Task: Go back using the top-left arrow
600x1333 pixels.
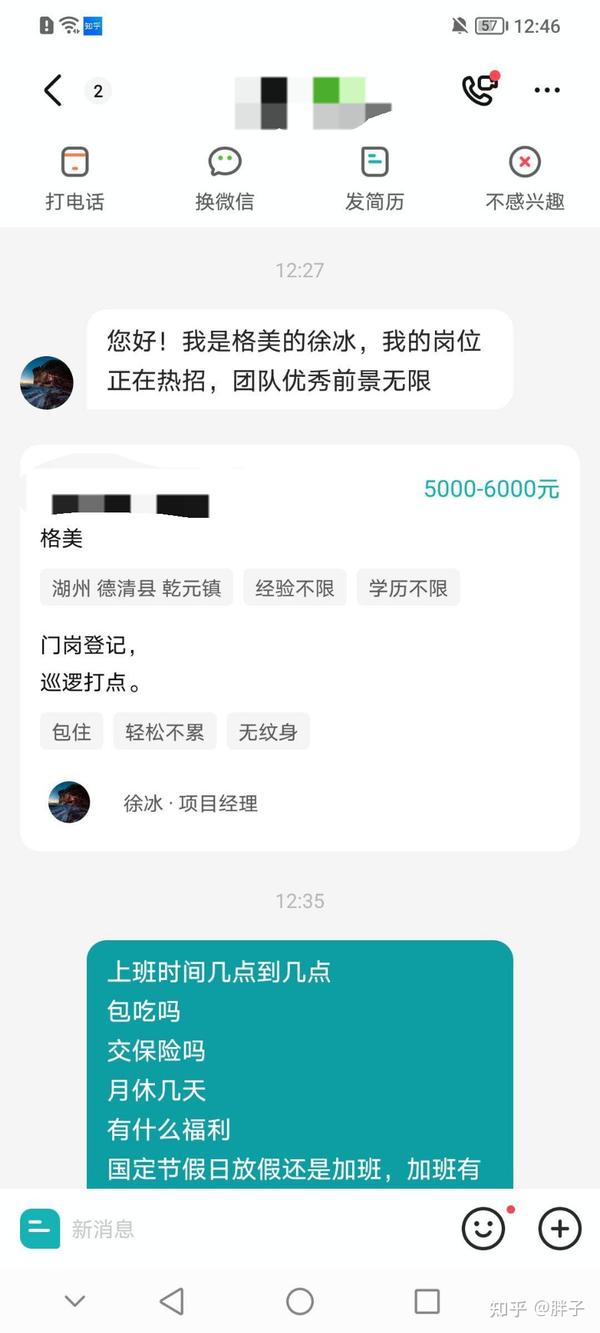Action: pos(53,90)
